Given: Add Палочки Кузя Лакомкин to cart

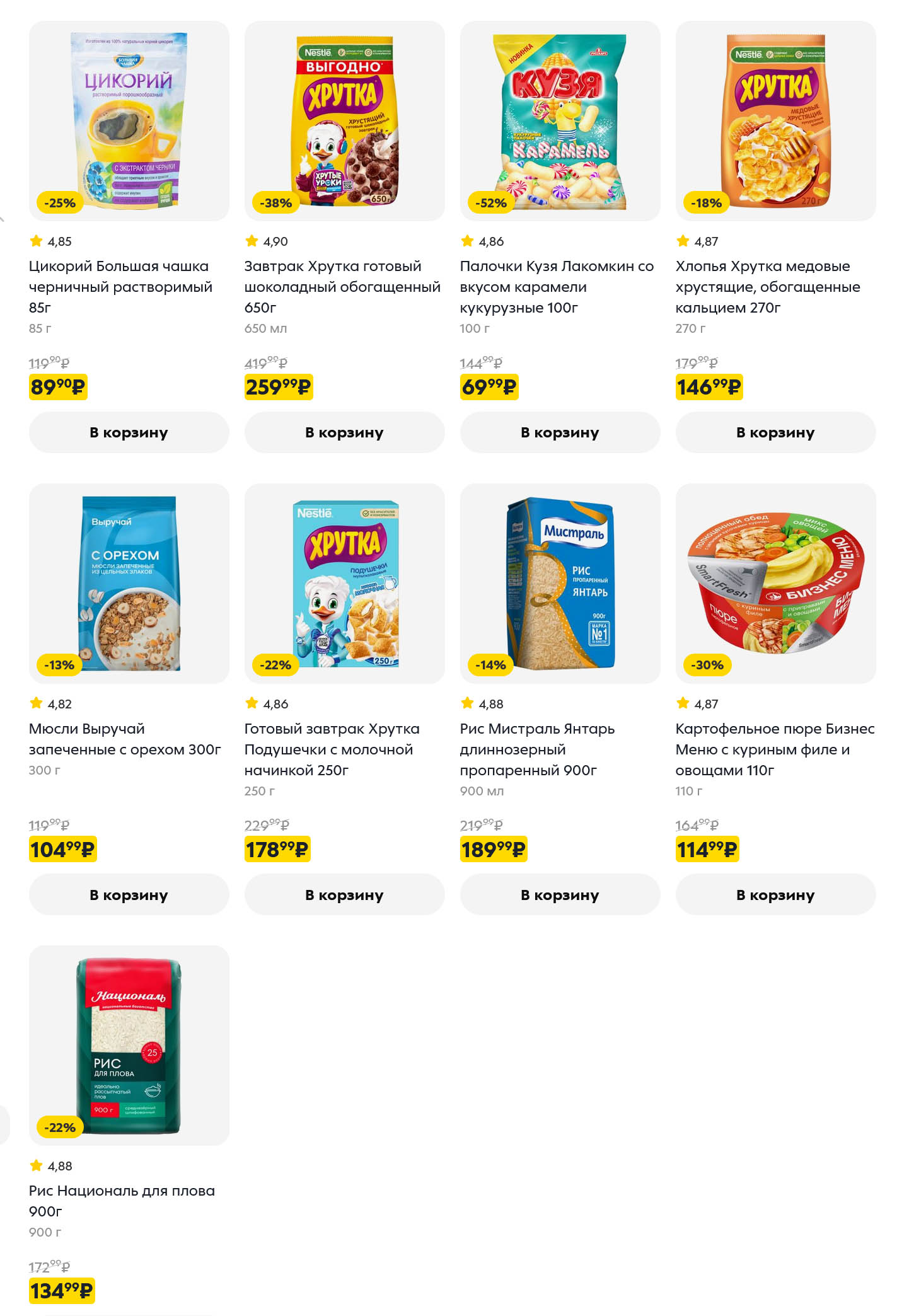Looking at the screenshot, I should pos(560,432).
